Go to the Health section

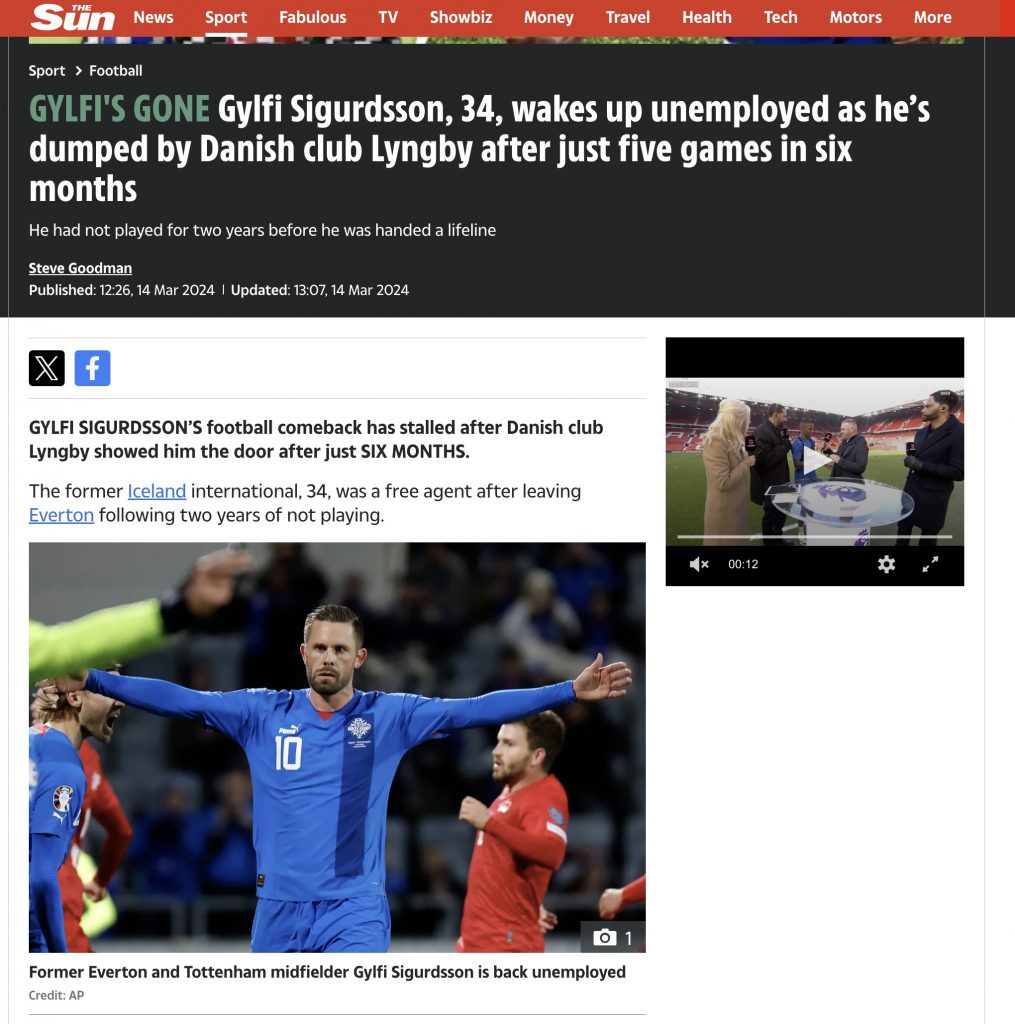[706, 17]
